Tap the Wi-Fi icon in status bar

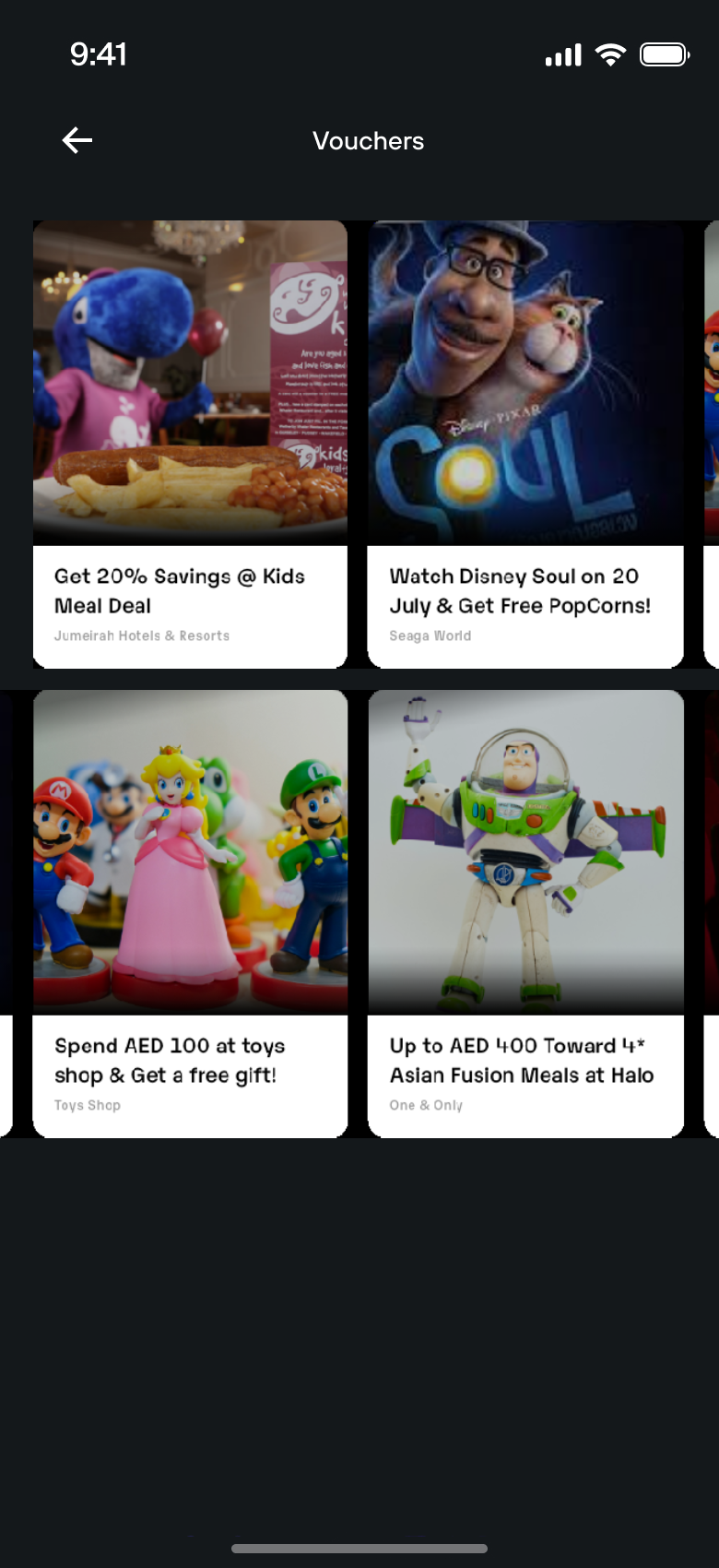click(613, 53)
